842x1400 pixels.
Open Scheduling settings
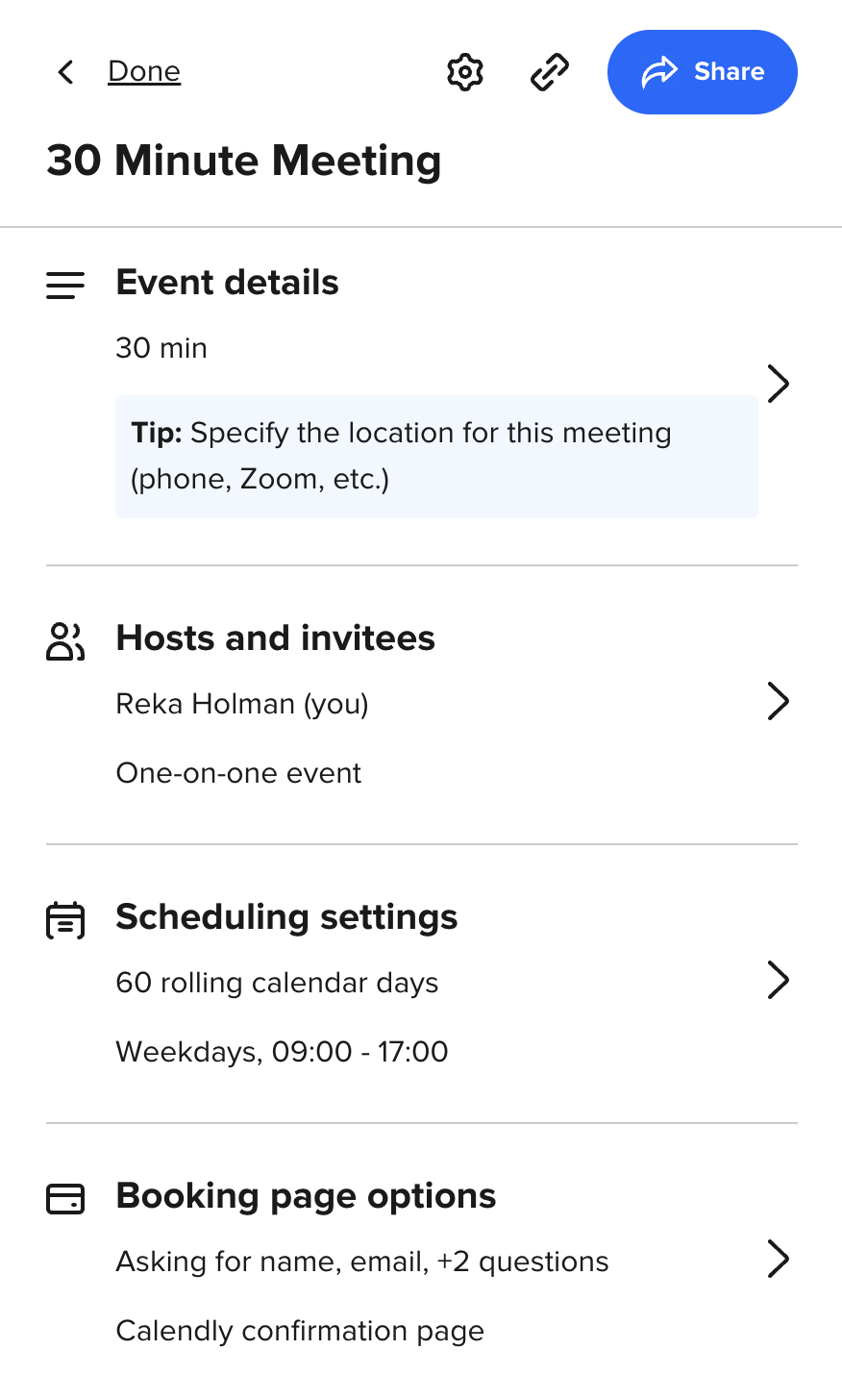422,984
